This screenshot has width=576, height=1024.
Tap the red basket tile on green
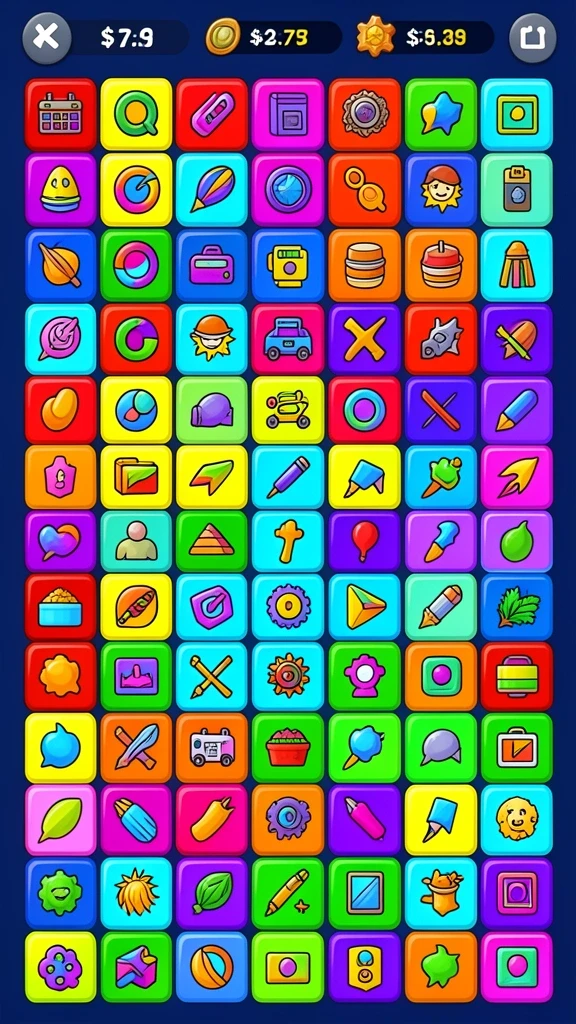click(x=287, y=748)
